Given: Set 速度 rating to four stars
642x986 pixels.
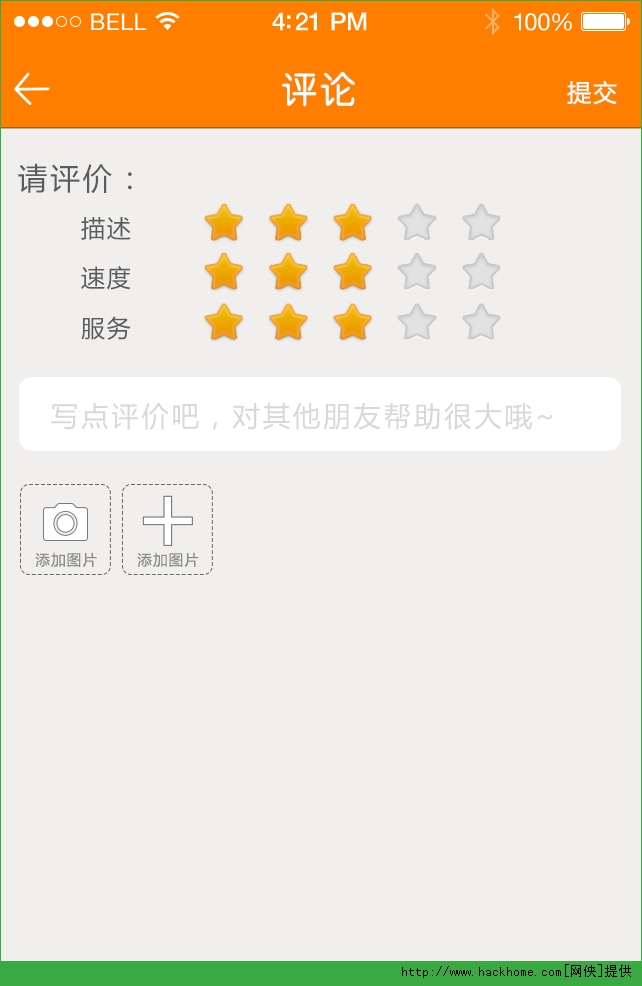Looking at the screenshot, I should coord(416,272).
